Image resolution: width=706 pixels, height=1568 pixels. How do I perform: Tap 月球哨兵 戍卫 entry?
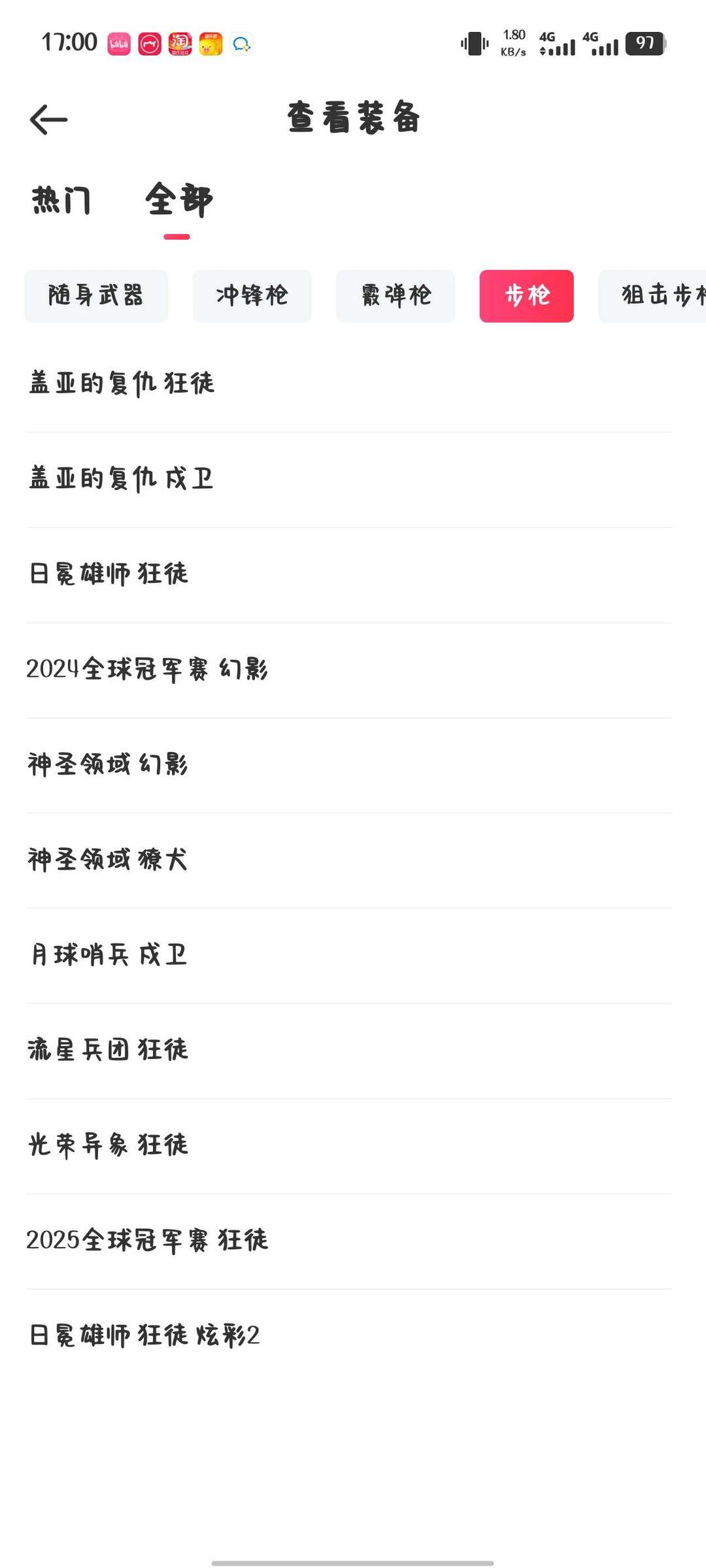(x=109, y=955)
